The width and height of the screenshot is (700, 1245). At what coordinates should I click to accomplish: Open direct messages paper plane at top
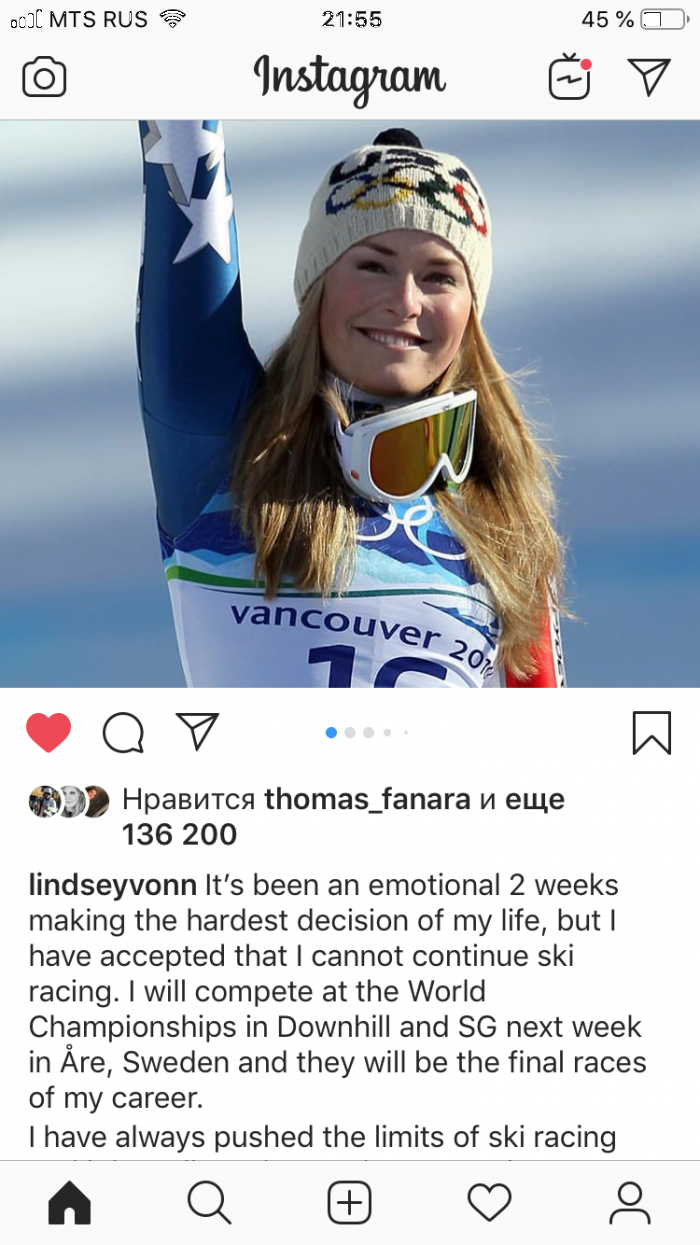pos(648,77)
